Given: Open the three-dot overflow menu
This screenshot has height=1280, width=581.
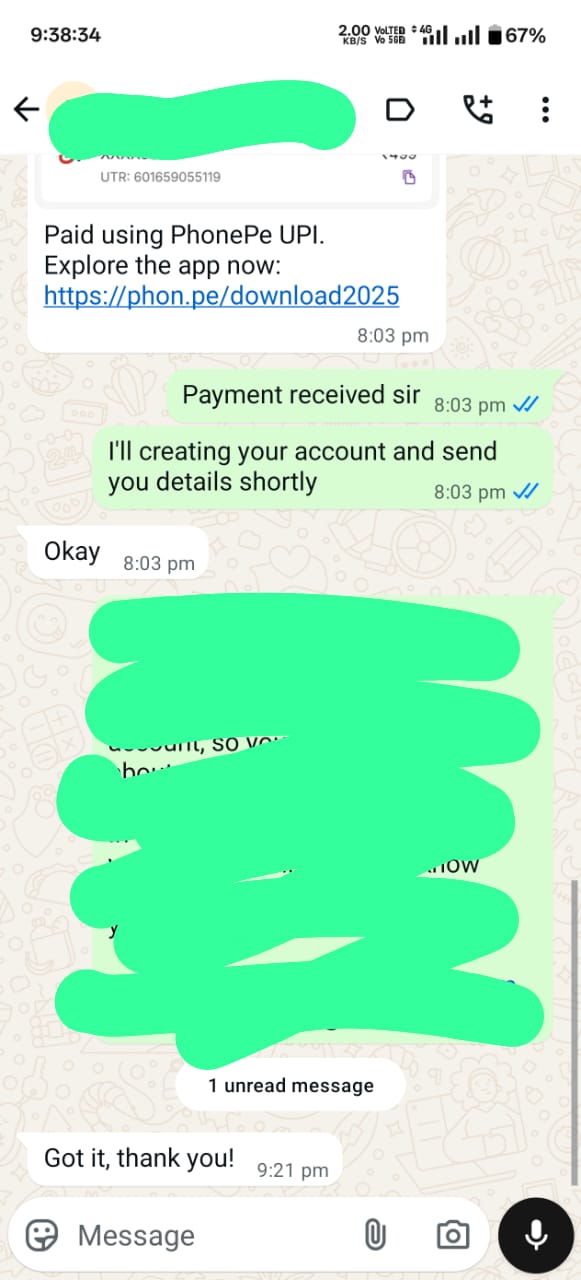Looking at the screenshot, I should point(545,109).
